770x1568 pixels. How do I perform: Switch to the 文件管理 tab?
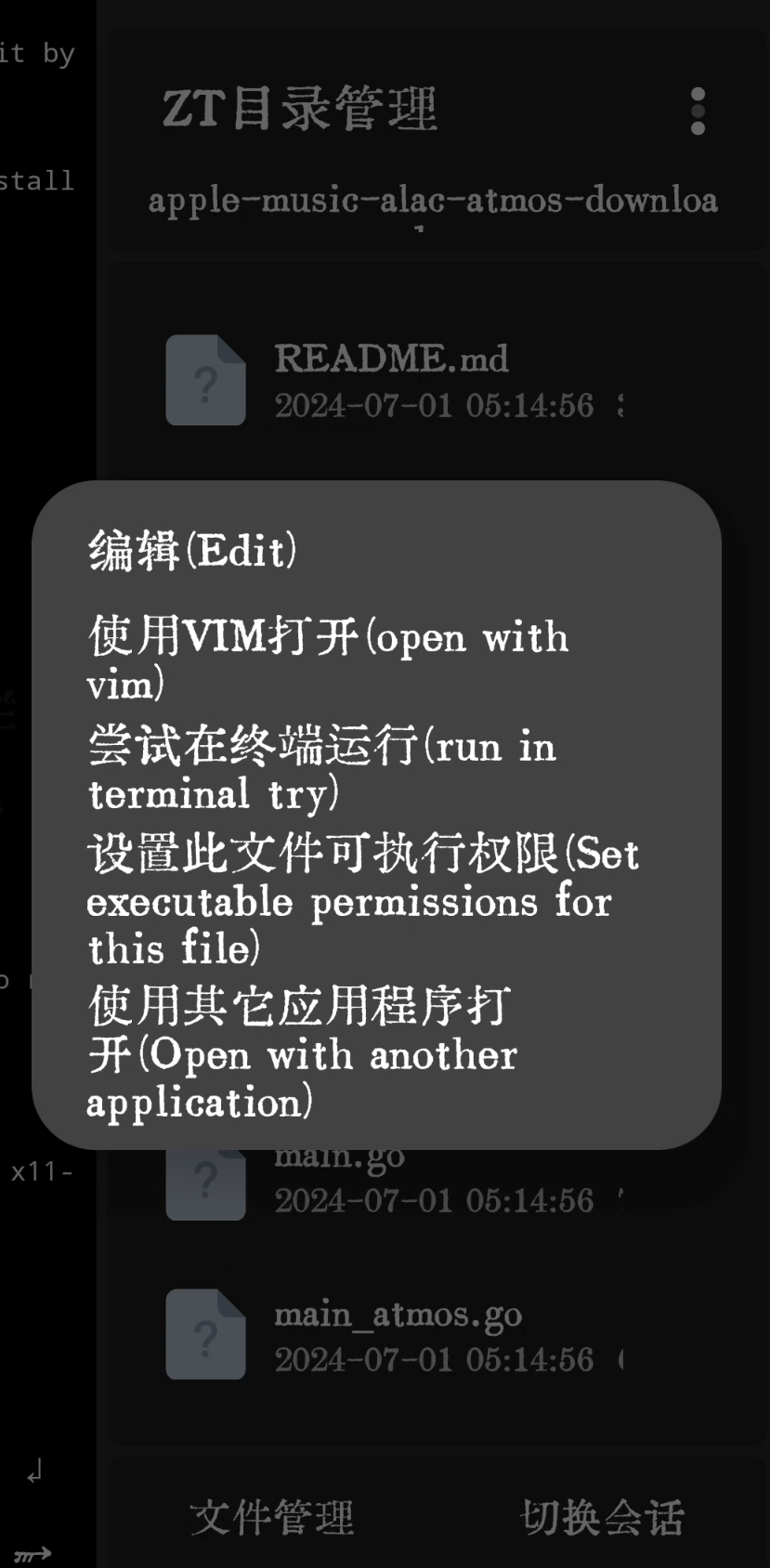click(272, 1518)
